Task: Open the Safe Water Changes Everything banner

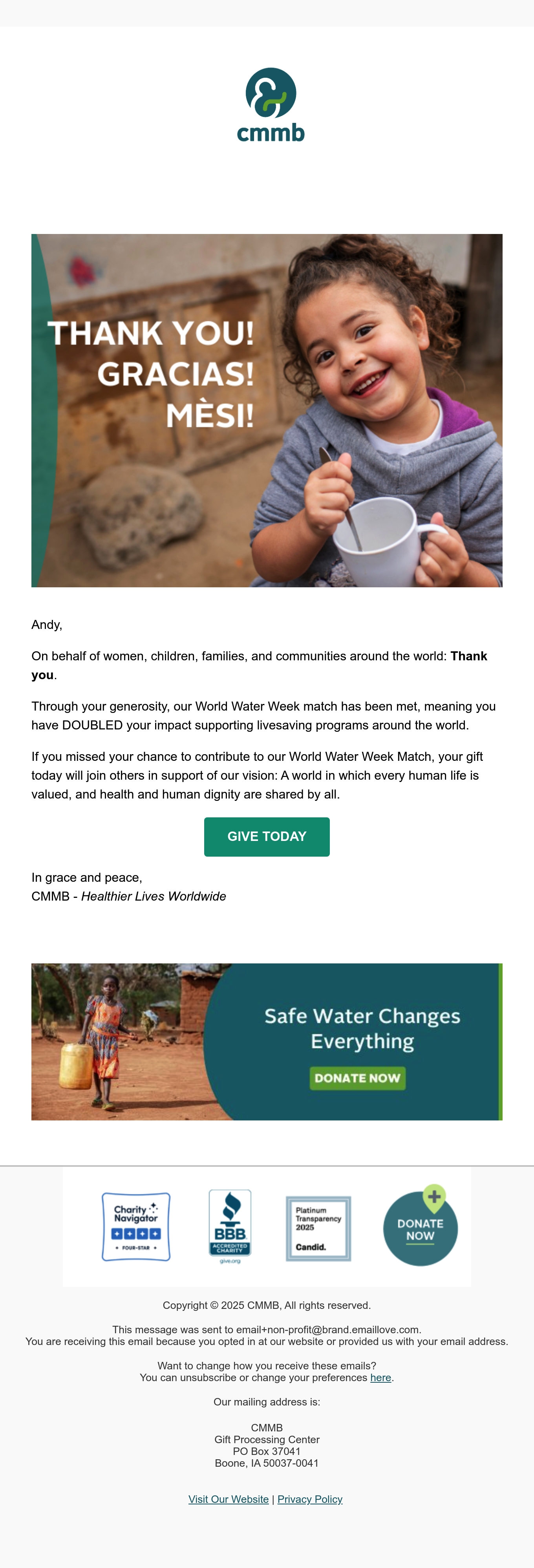Action: [267, 1042]
